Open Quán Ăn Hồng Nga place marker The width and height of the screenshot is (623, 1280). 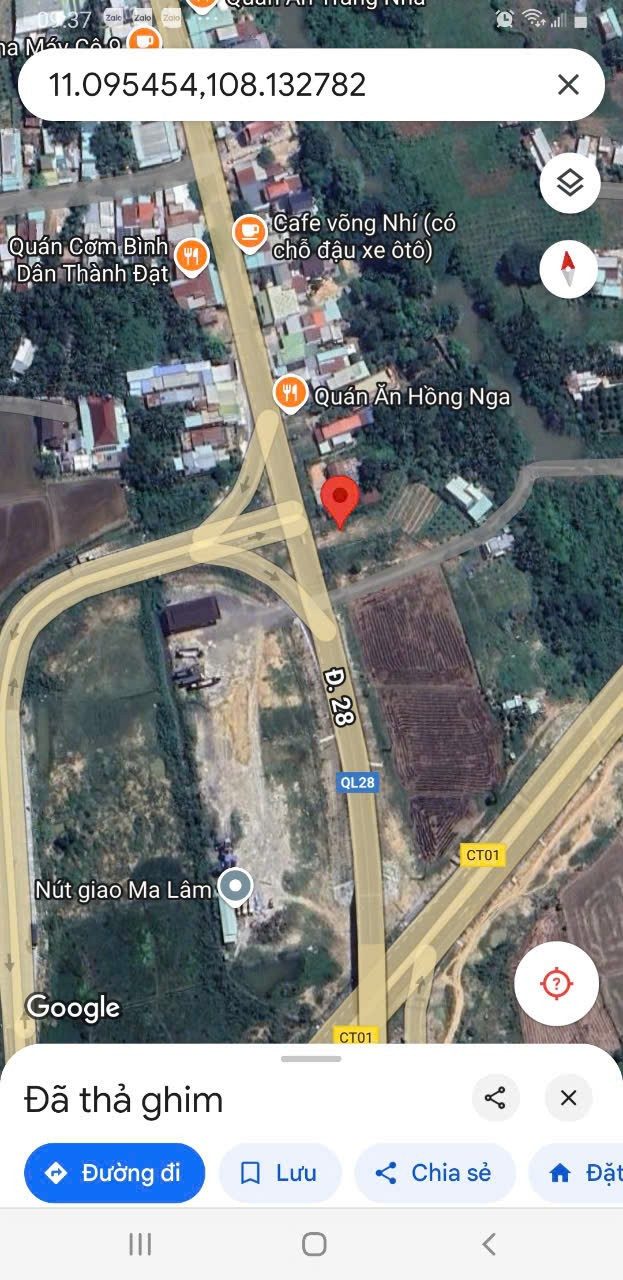pos(290,394)
